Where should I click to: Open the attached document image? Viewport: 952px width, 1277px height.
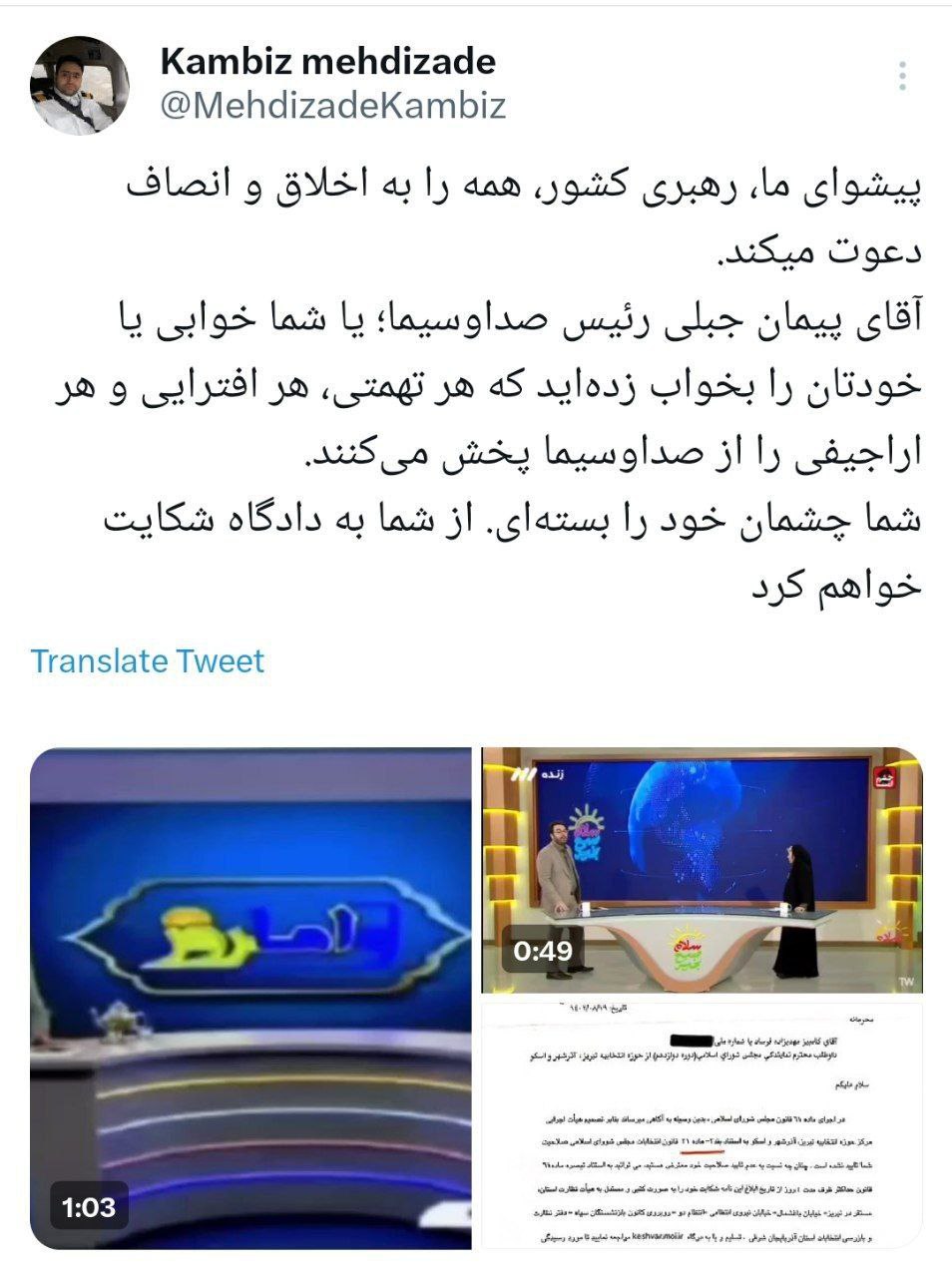point(702,1125)
